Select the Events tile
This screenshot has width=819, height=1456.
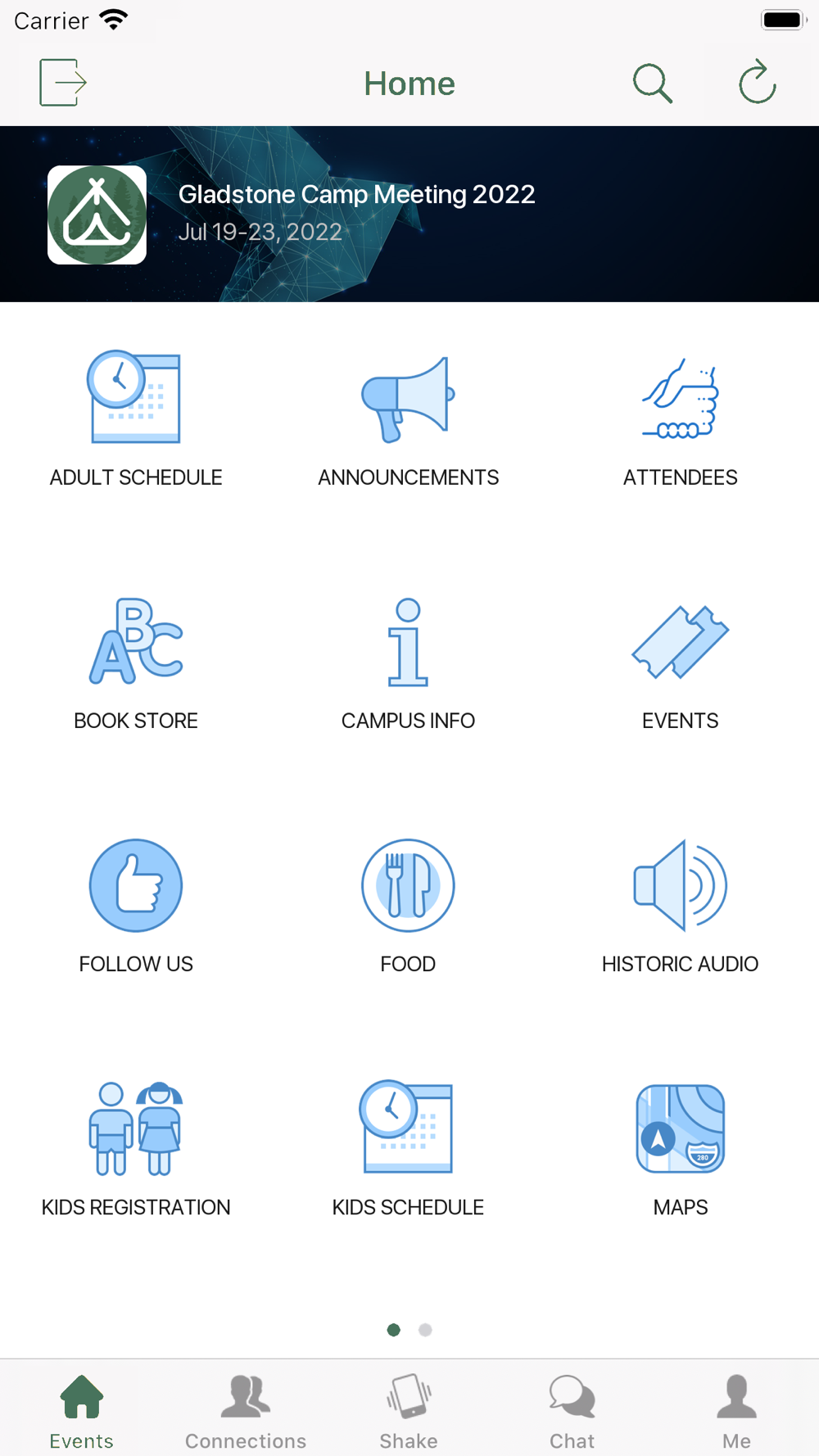(680, 664)
